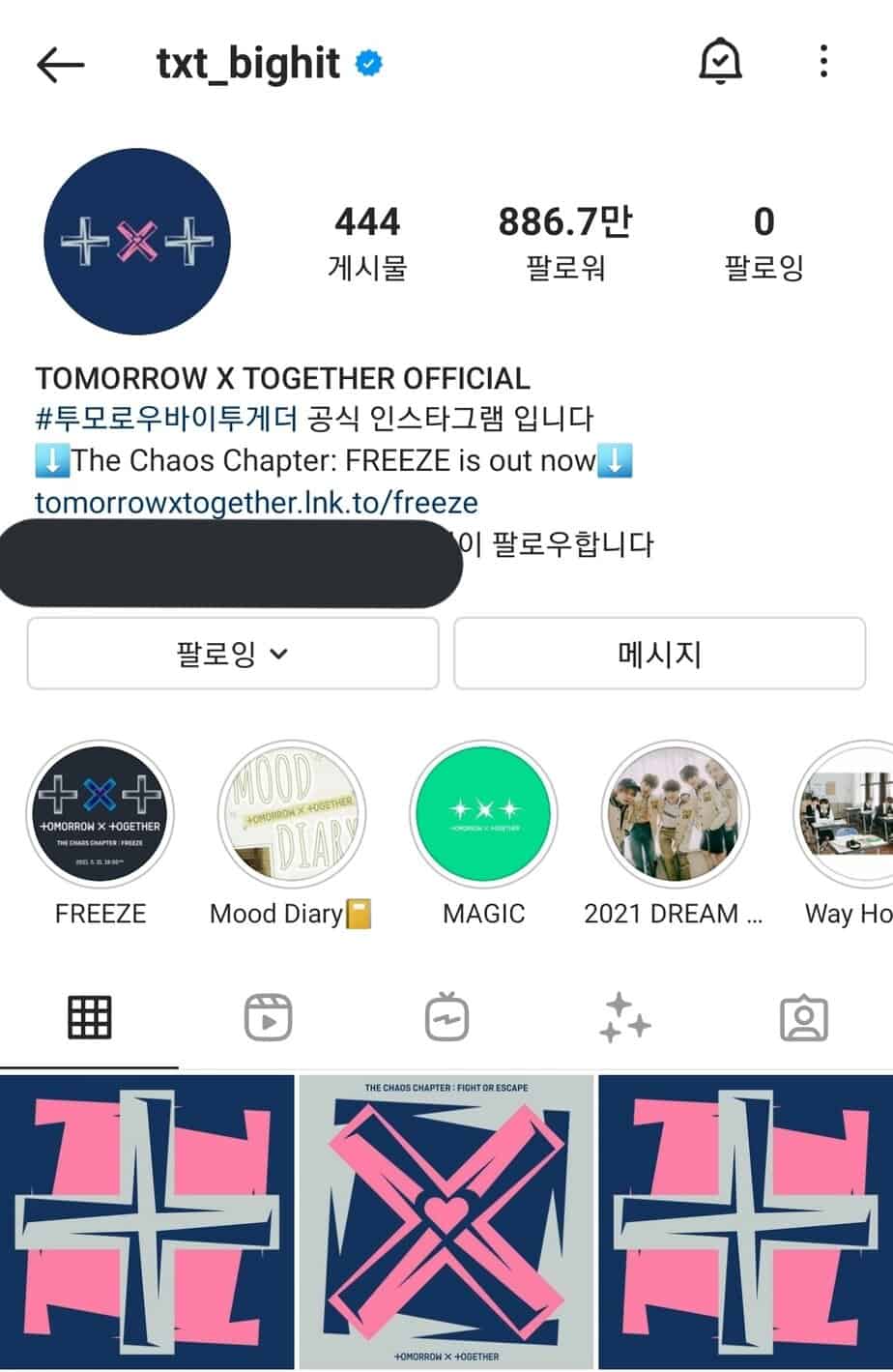
Task: Switch to the tagged photos tab
Action: click(x=804, y=1017)
